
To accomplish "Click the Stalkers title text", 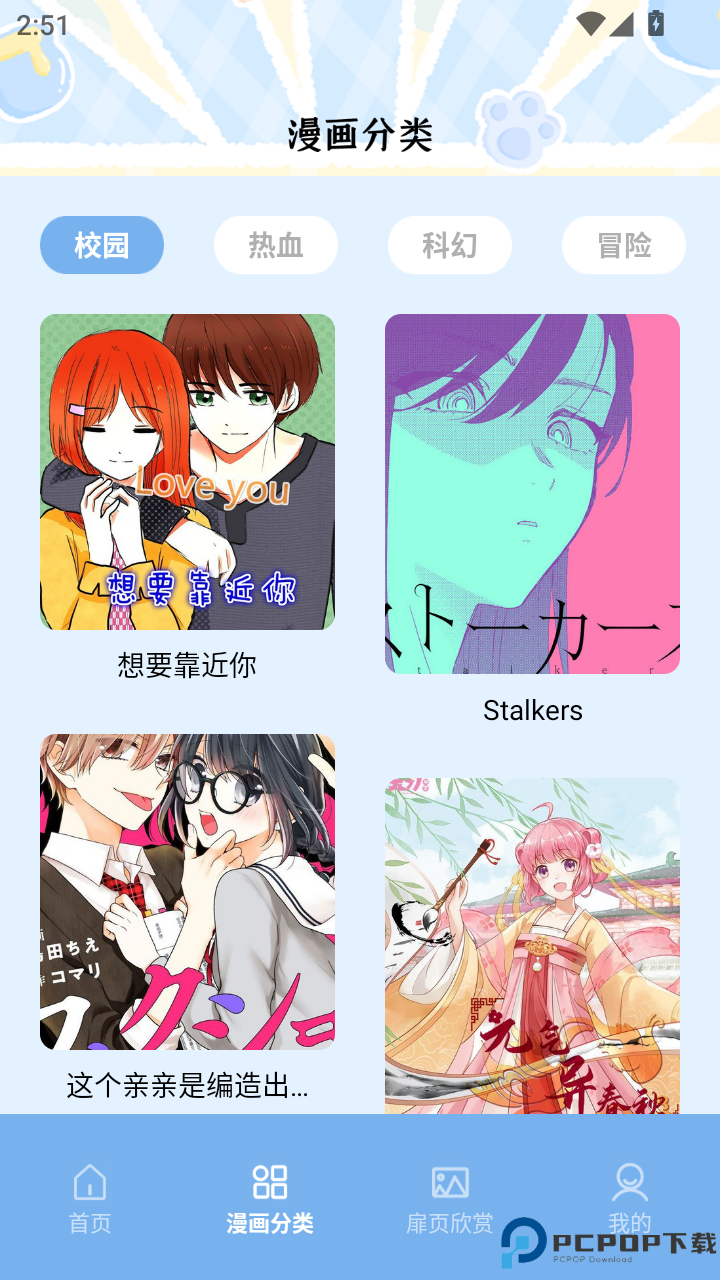I will [531, 710].
